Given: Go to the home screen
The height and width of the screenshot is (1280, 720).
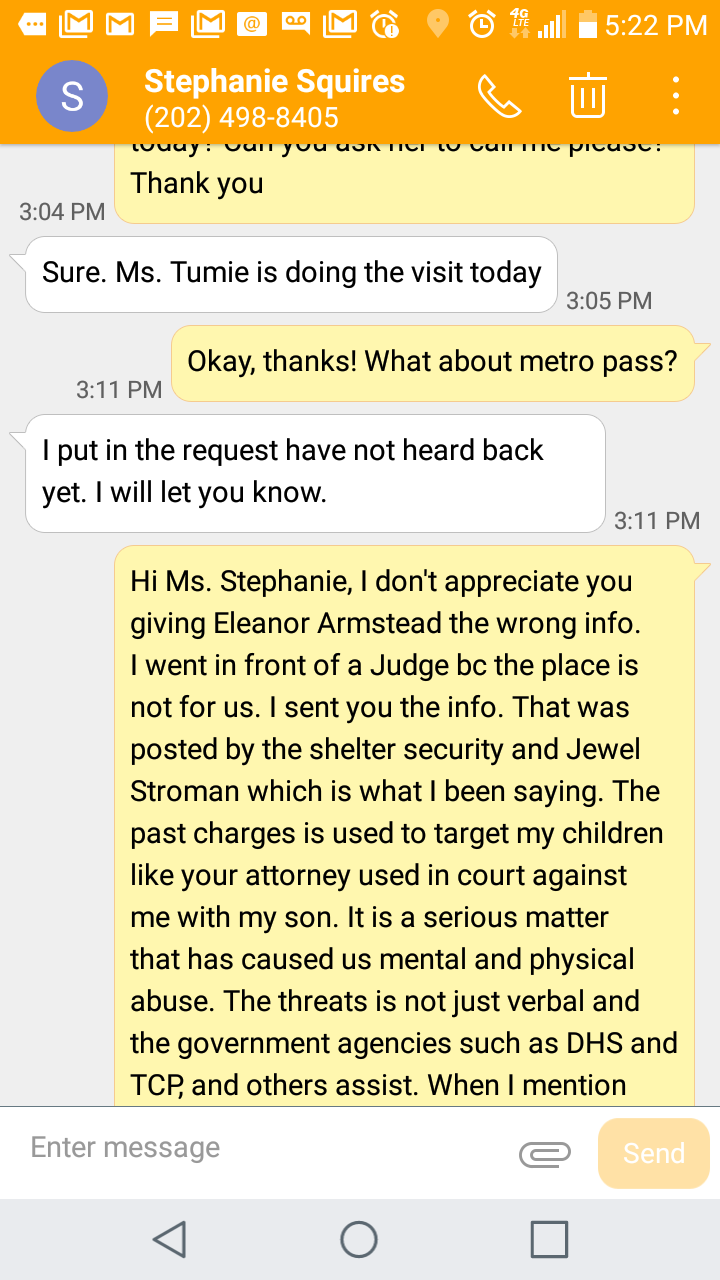Looking at the screenshot, I should [359, 1239].
